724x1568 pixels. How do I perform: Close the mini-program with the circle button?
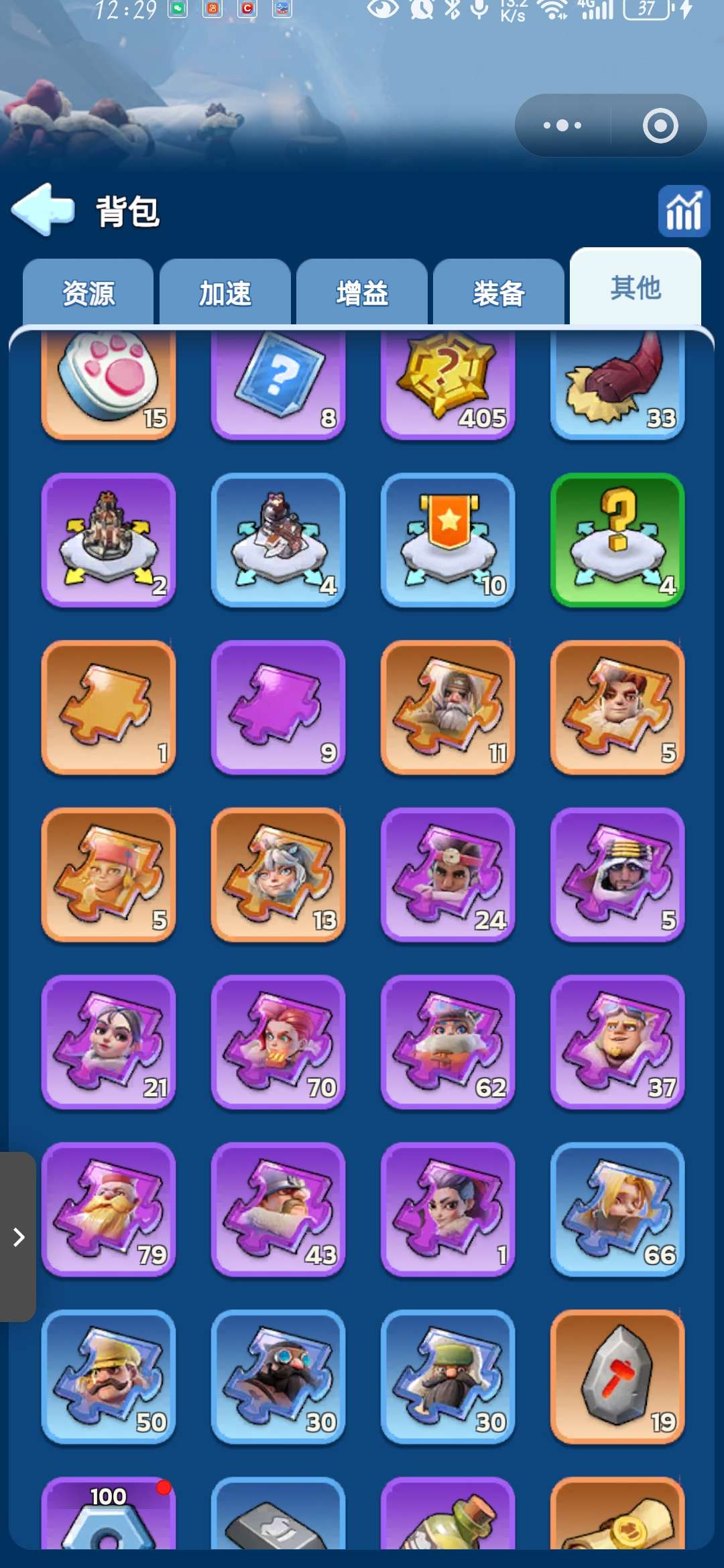[x=660, y=125]
